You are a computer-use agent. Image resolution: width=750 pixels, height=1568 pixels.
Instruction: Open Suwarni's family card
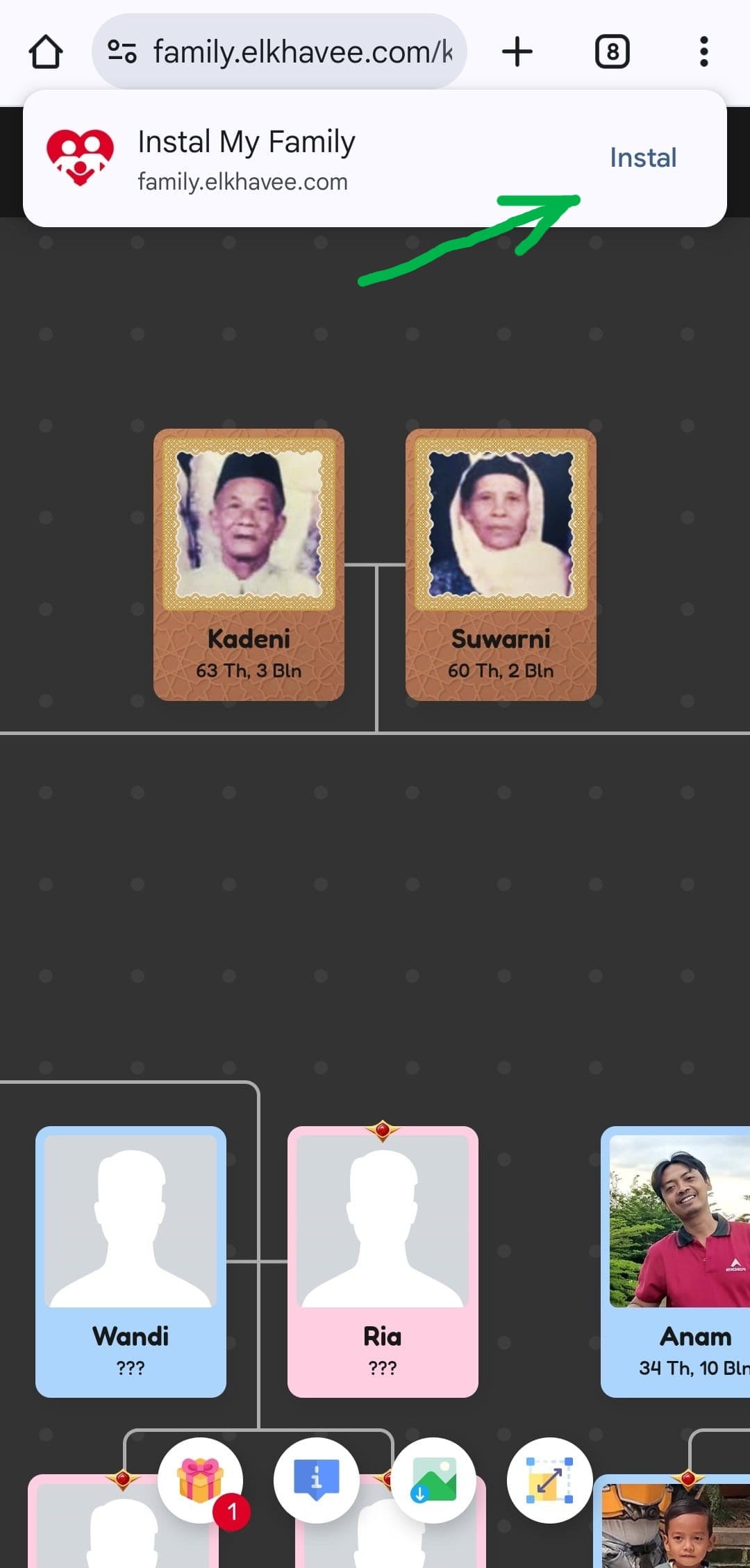pyautogui.click(x=501, y=564)
